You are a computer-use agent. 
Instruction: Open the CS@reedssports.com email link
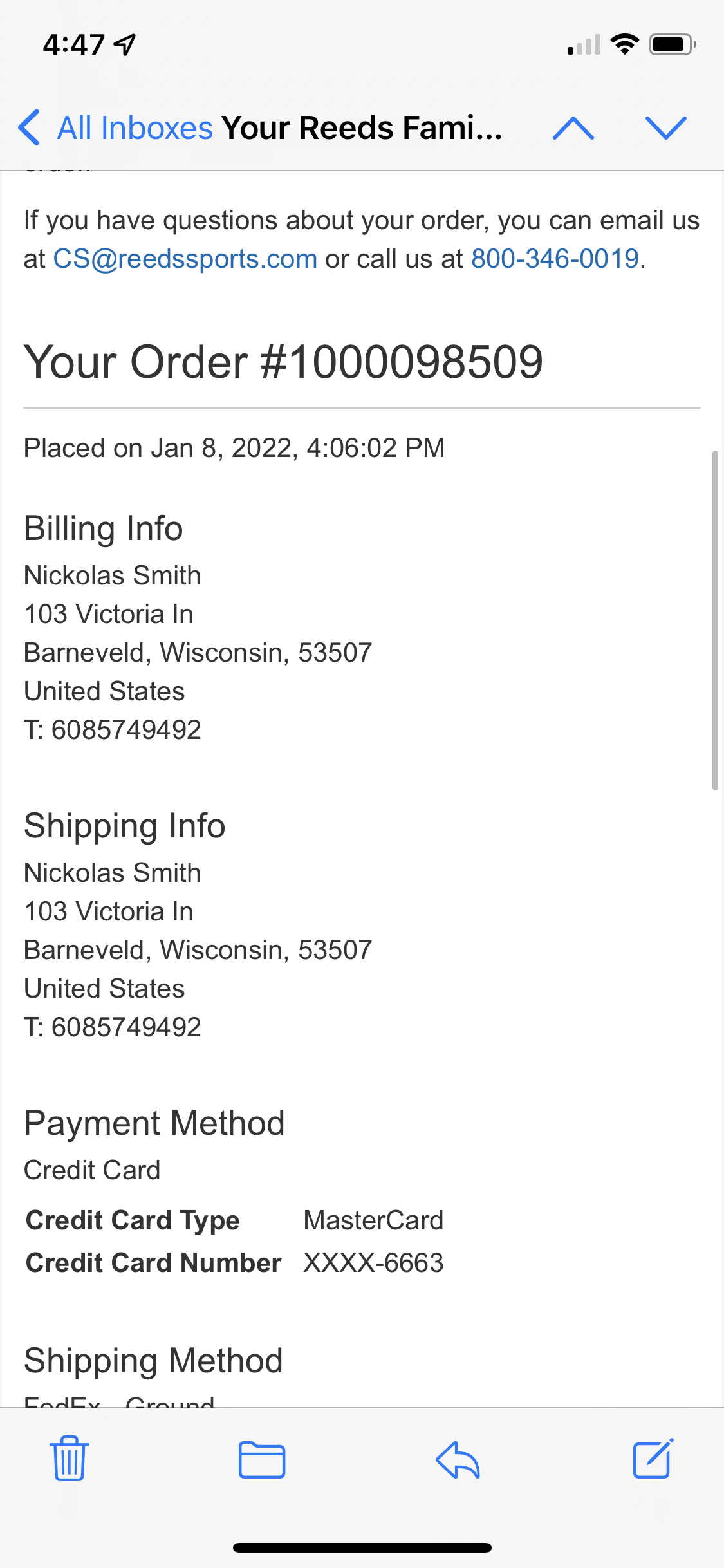(185, 259)
